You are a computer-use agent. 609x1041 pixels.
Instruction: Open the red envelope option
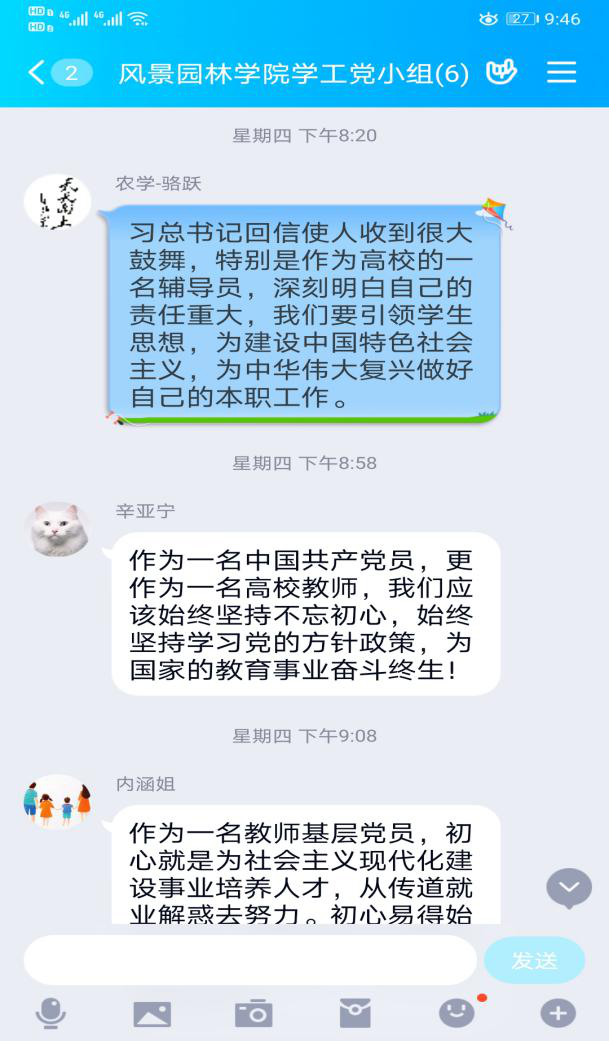click(355, 1013)
